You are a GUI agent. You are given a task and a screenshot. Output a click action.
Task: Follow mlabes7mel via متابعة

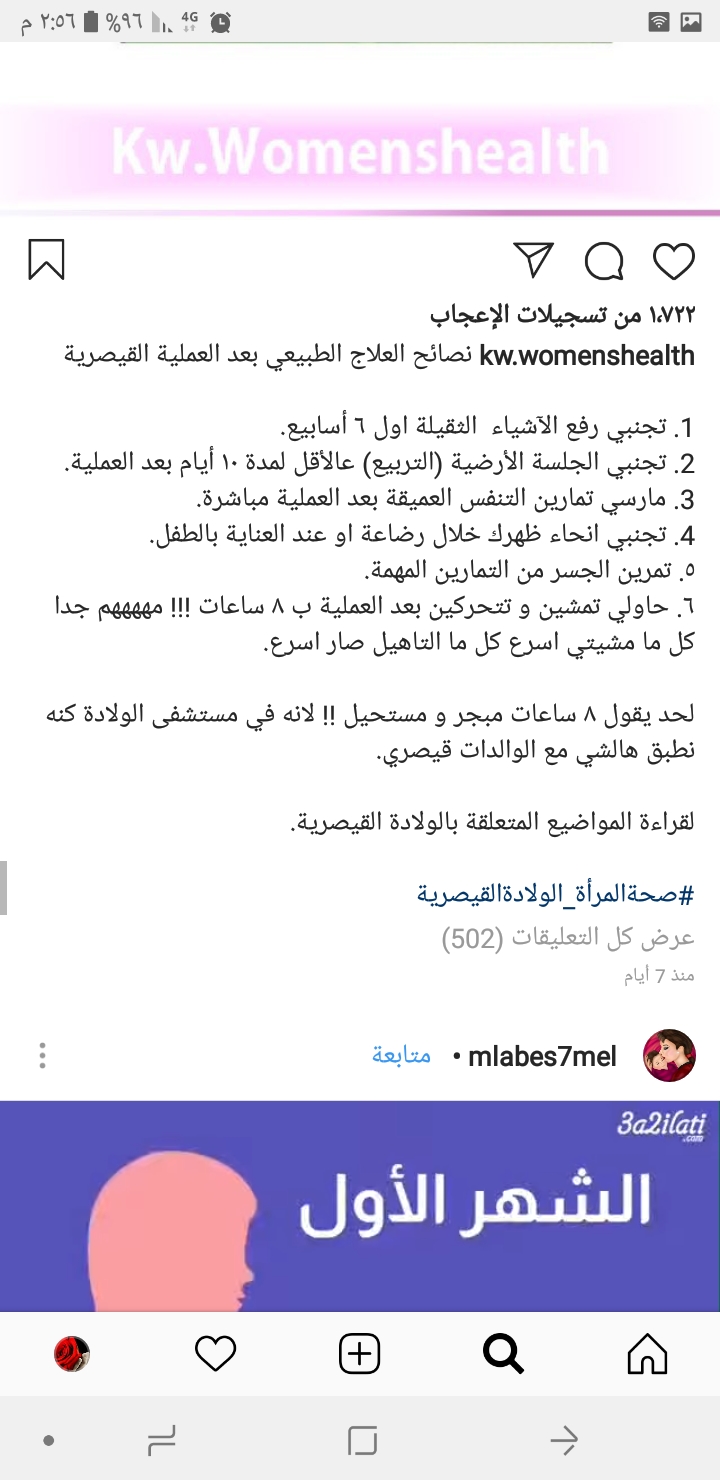tap(401, 1055)
